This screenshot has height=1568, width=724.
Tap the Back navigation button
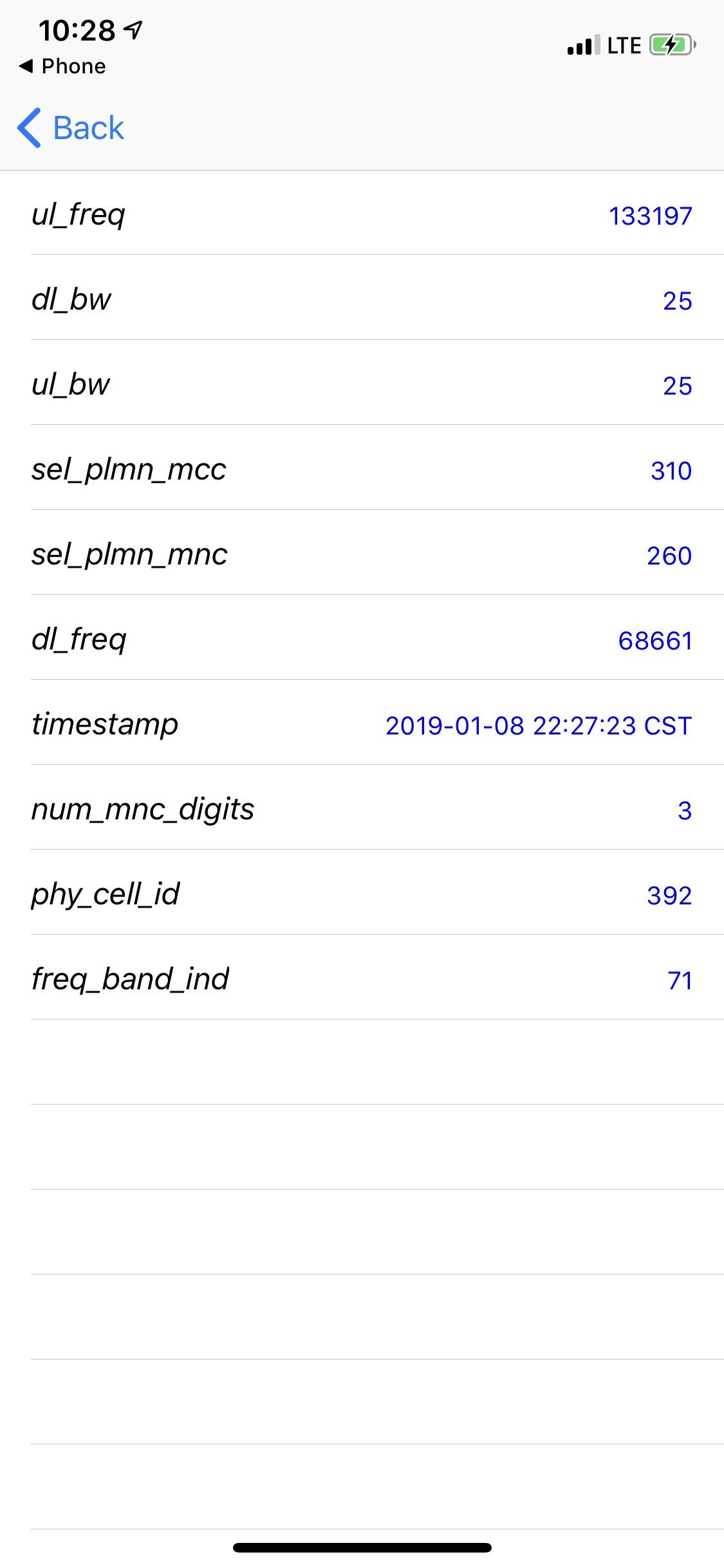71,127
